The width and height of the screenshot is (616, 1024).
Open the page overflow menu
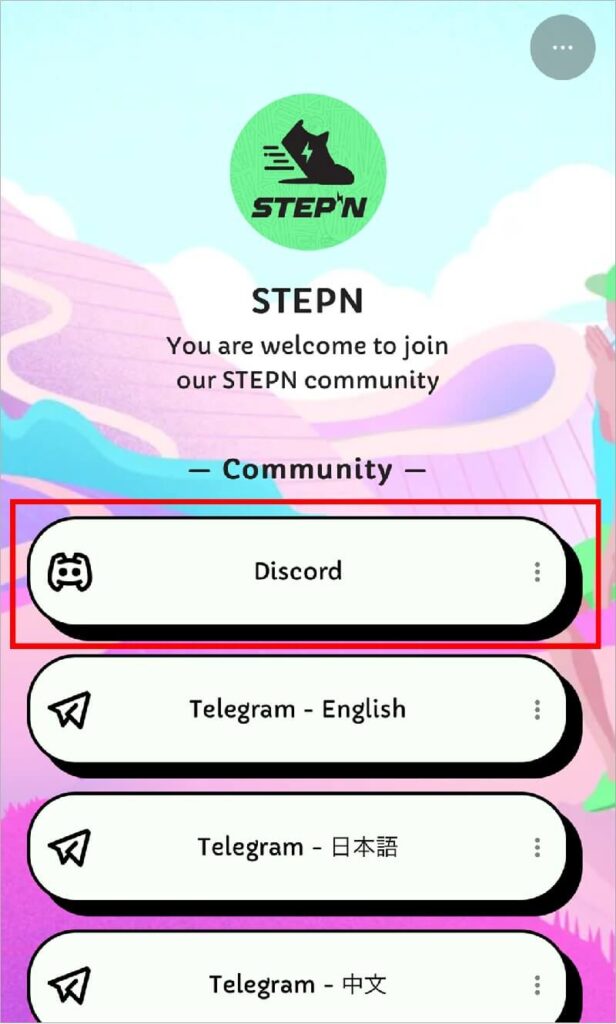click(563, 47)
